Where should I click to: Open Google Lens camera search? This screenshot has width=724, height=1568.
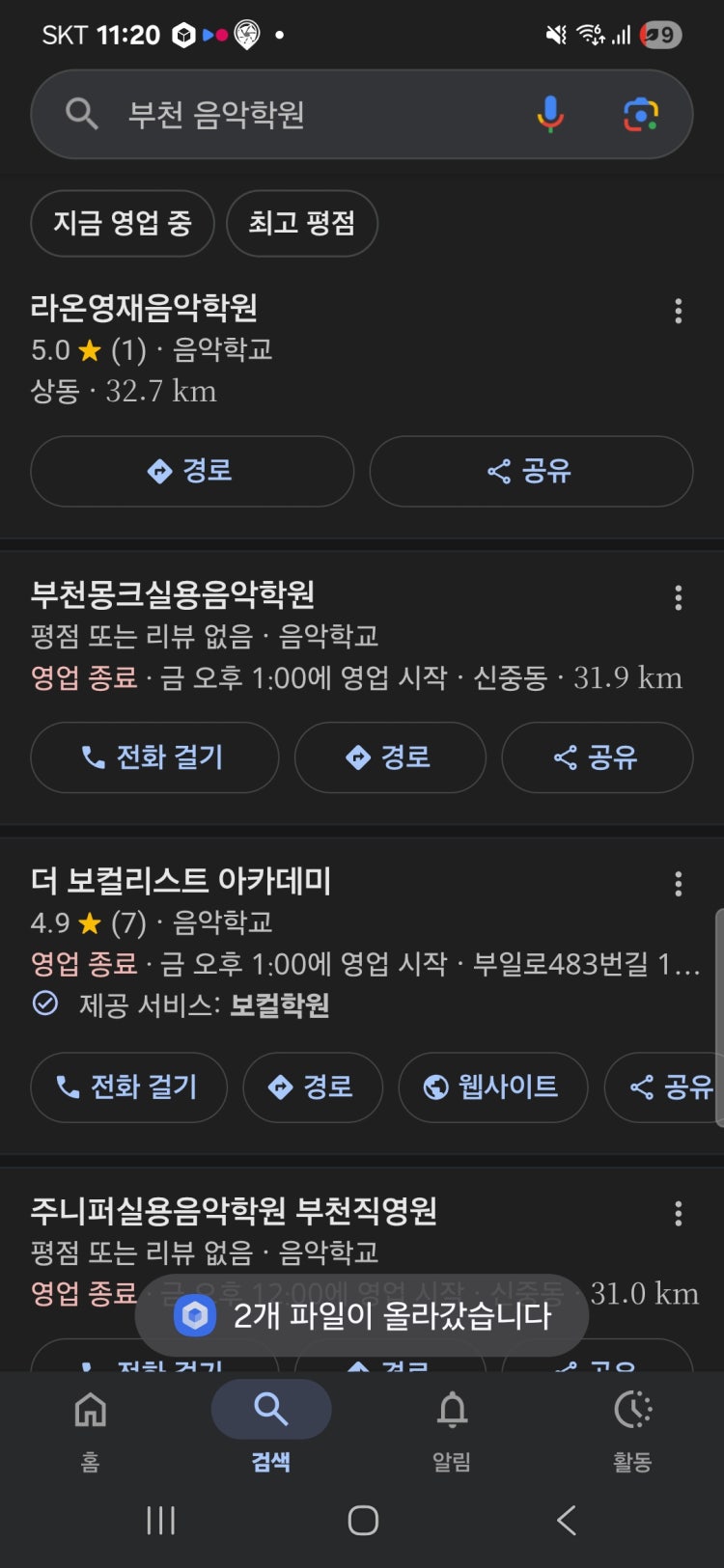point(640,115)
